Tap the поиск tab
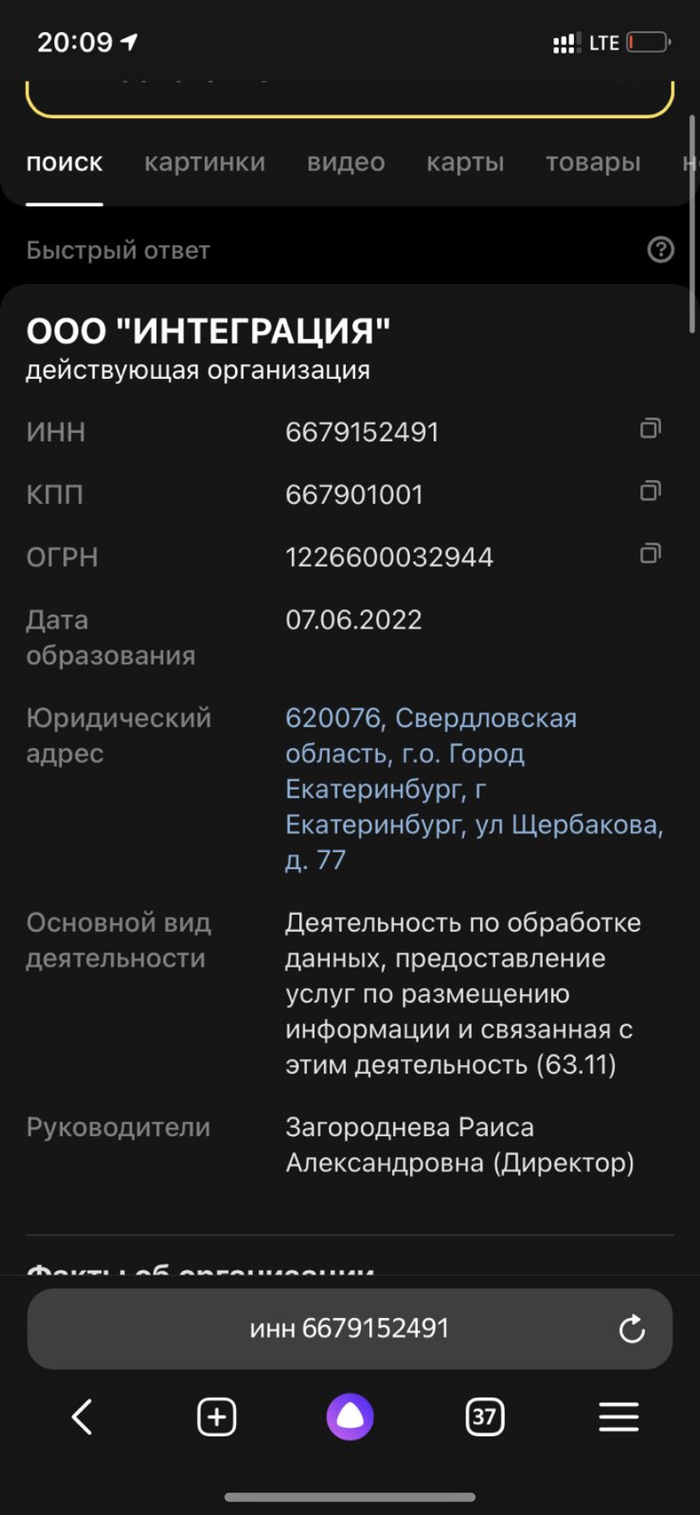Screen dimensions: 700x1515 (x=64, y=162)
